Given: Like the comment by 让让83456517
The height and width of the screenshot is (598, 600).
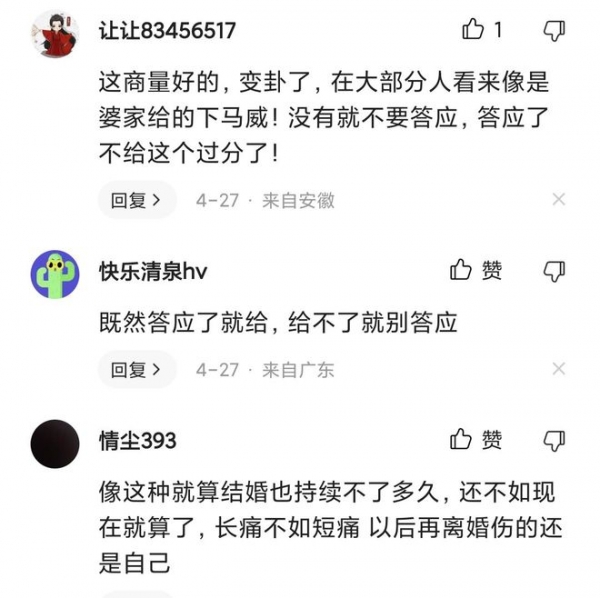Looking at the screenshot, I should pyautogui.click(x=473, y=30).
